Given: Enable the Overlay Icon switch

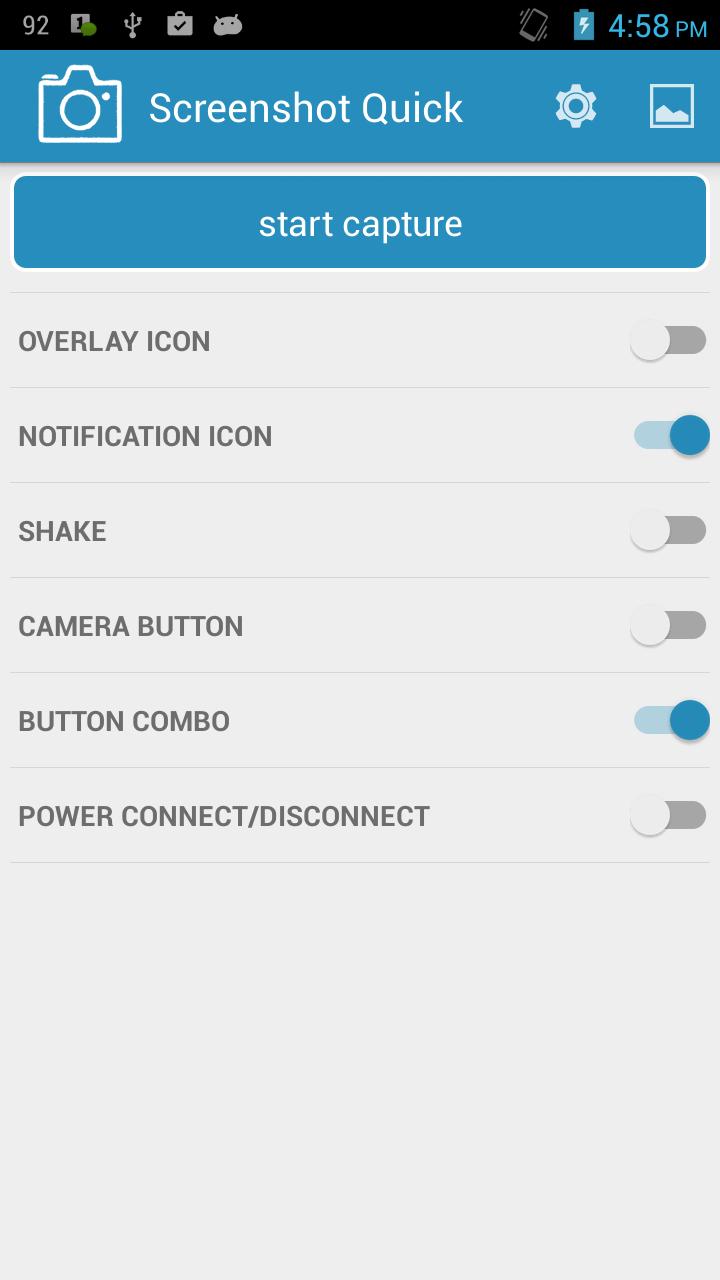Looking at the screenshot, I should coord(668,341).
